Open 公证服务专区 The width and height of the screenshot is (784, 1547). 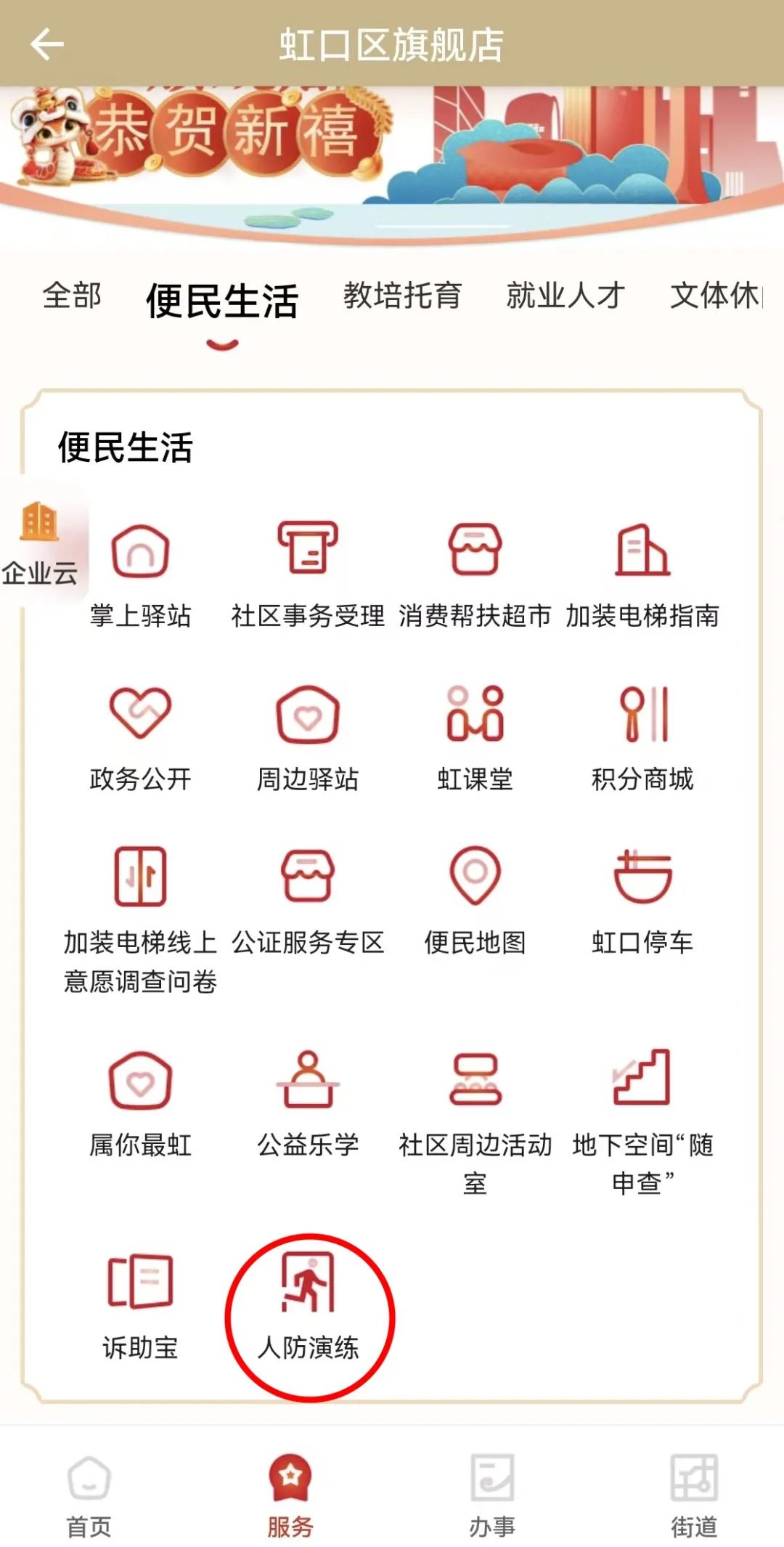click(308, 902)
